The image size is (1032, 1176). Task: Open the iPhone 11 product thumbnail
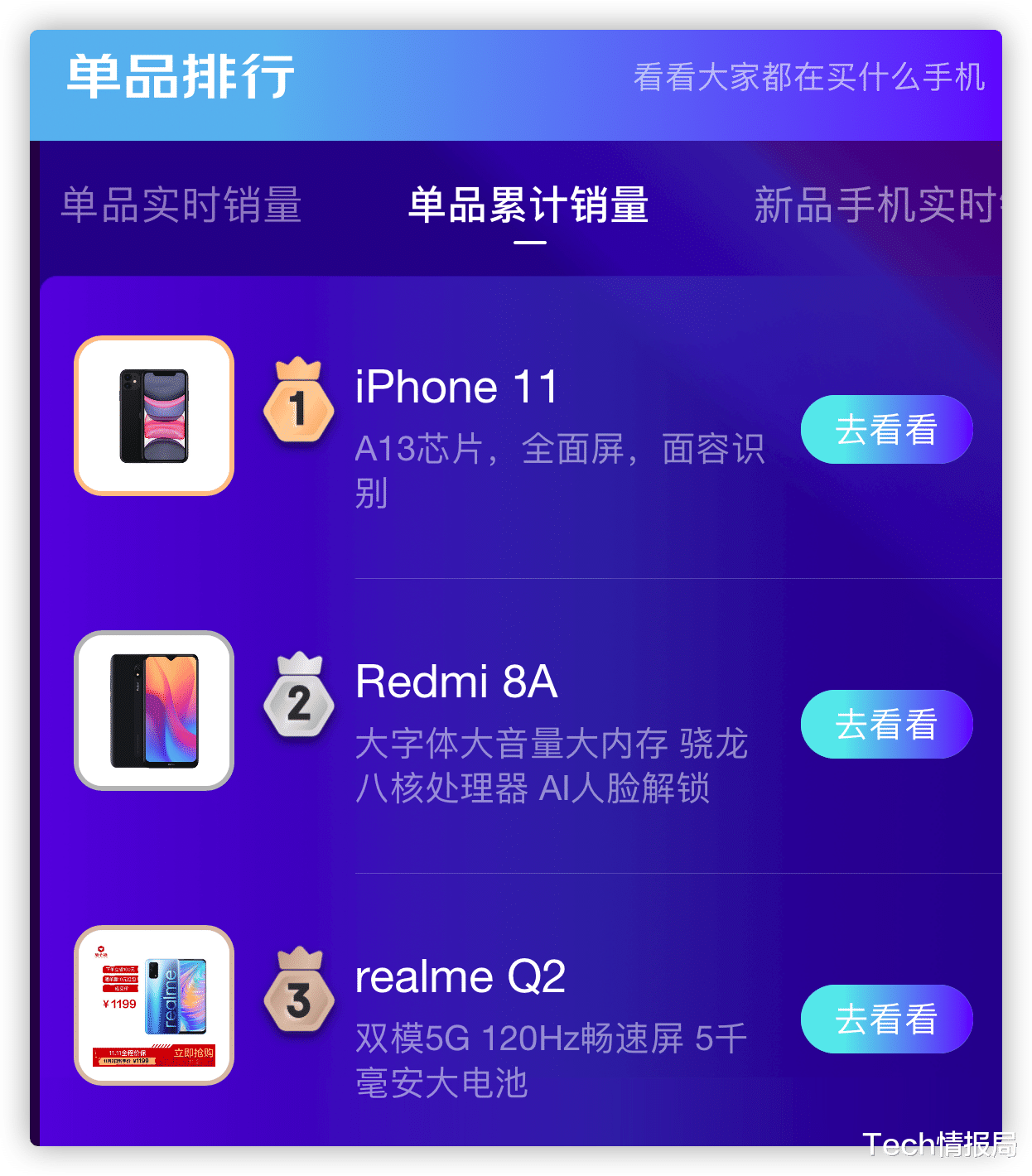tap(153, 414)
